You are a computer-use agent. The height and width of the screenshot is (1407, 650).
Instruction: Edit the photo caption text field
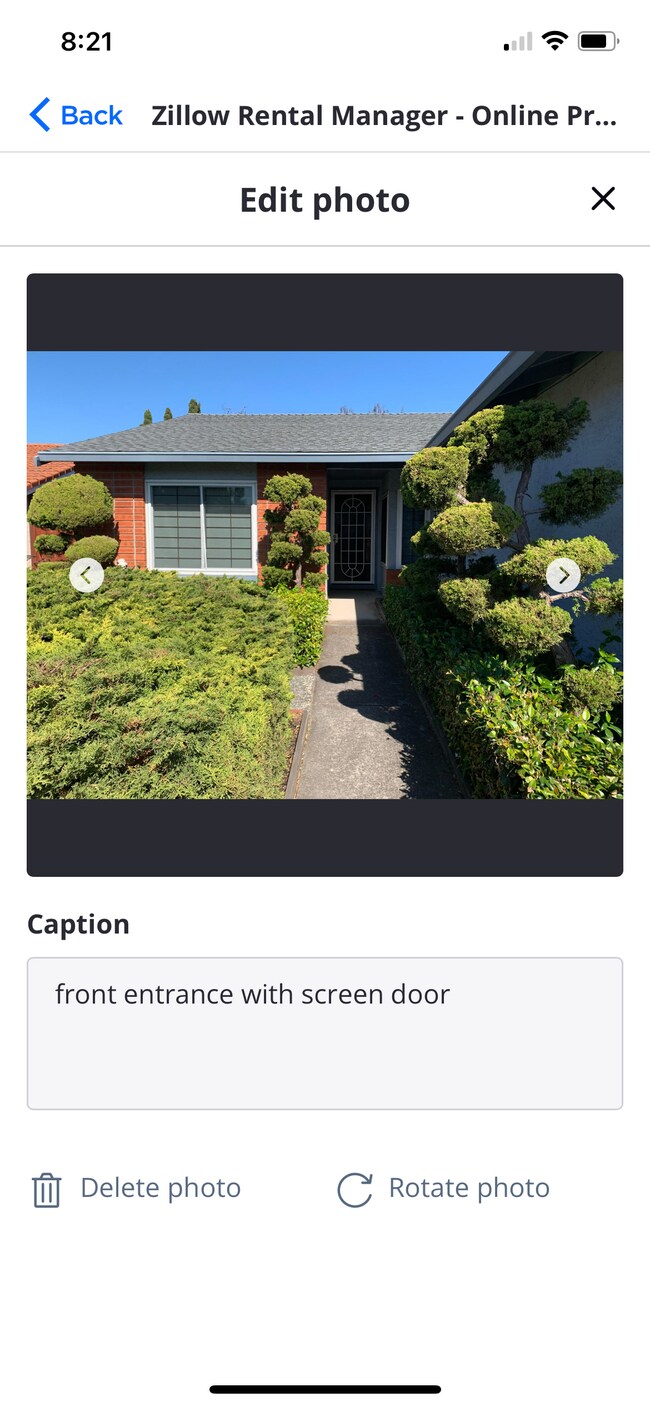(x=325, y=1032)
